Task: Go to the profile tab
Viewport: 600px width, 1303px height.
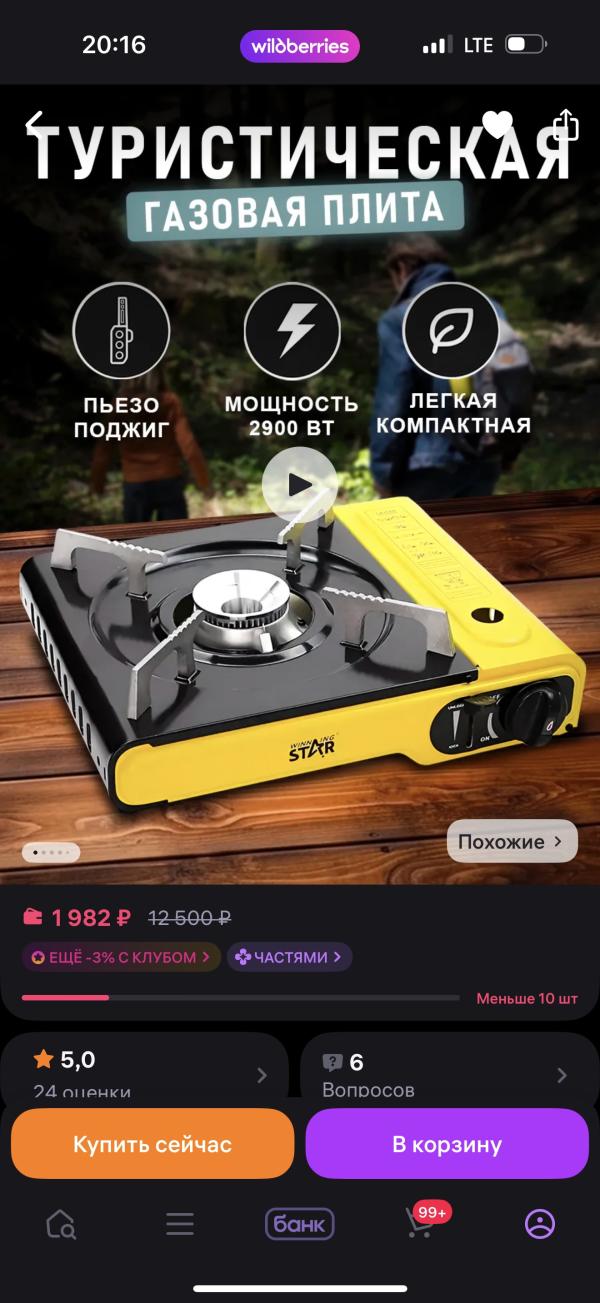Action: click(540, 1224)
